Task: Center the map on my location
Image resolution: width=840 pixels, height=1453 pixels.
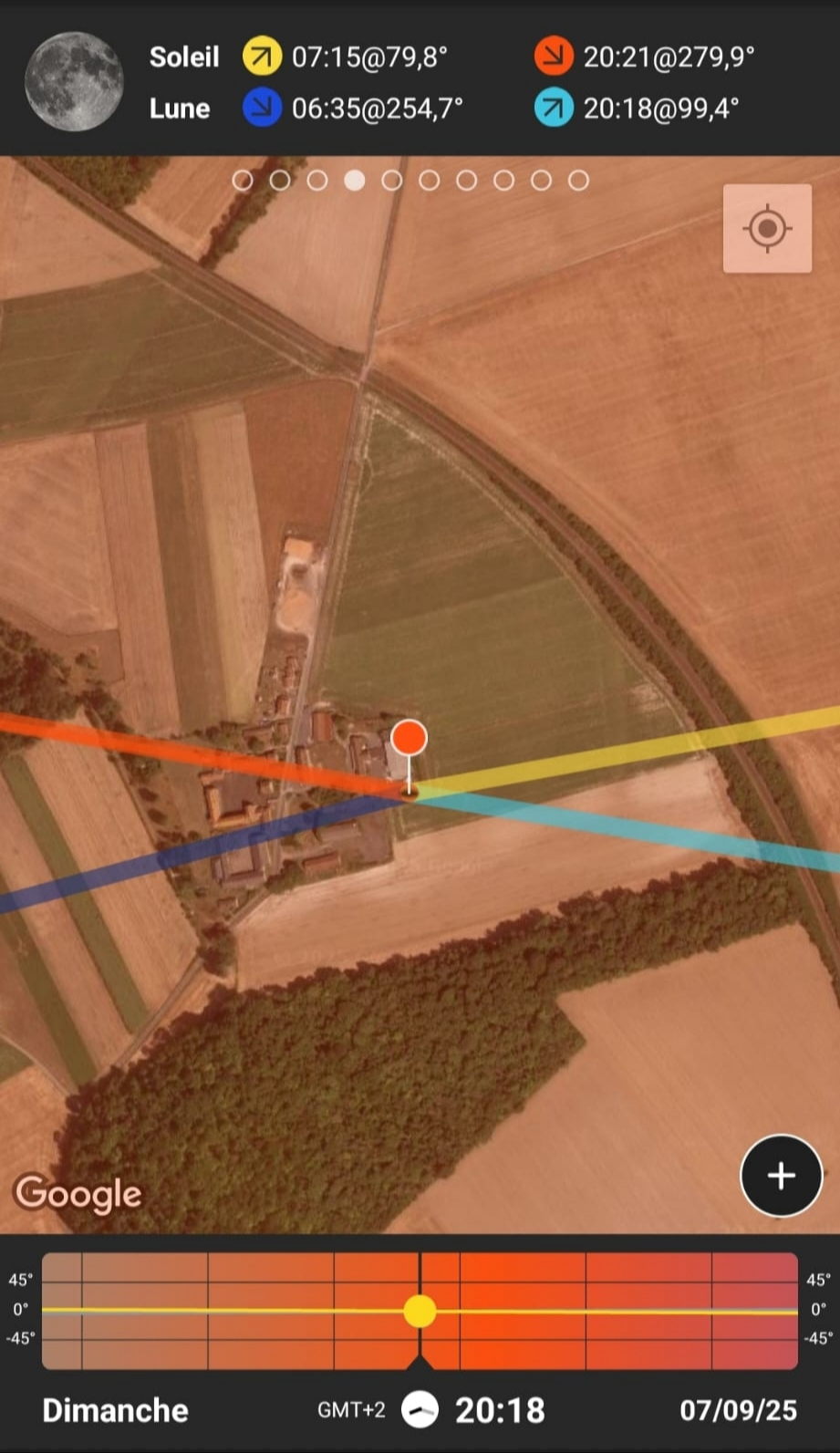Action: [767, 228]
